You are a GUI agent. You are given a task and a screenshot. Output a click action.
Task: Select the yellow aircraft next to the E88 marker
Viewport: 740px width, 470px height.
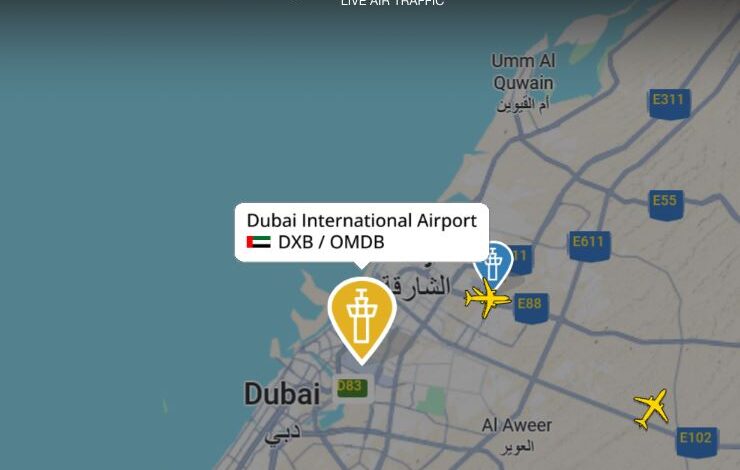coord(487,298)
